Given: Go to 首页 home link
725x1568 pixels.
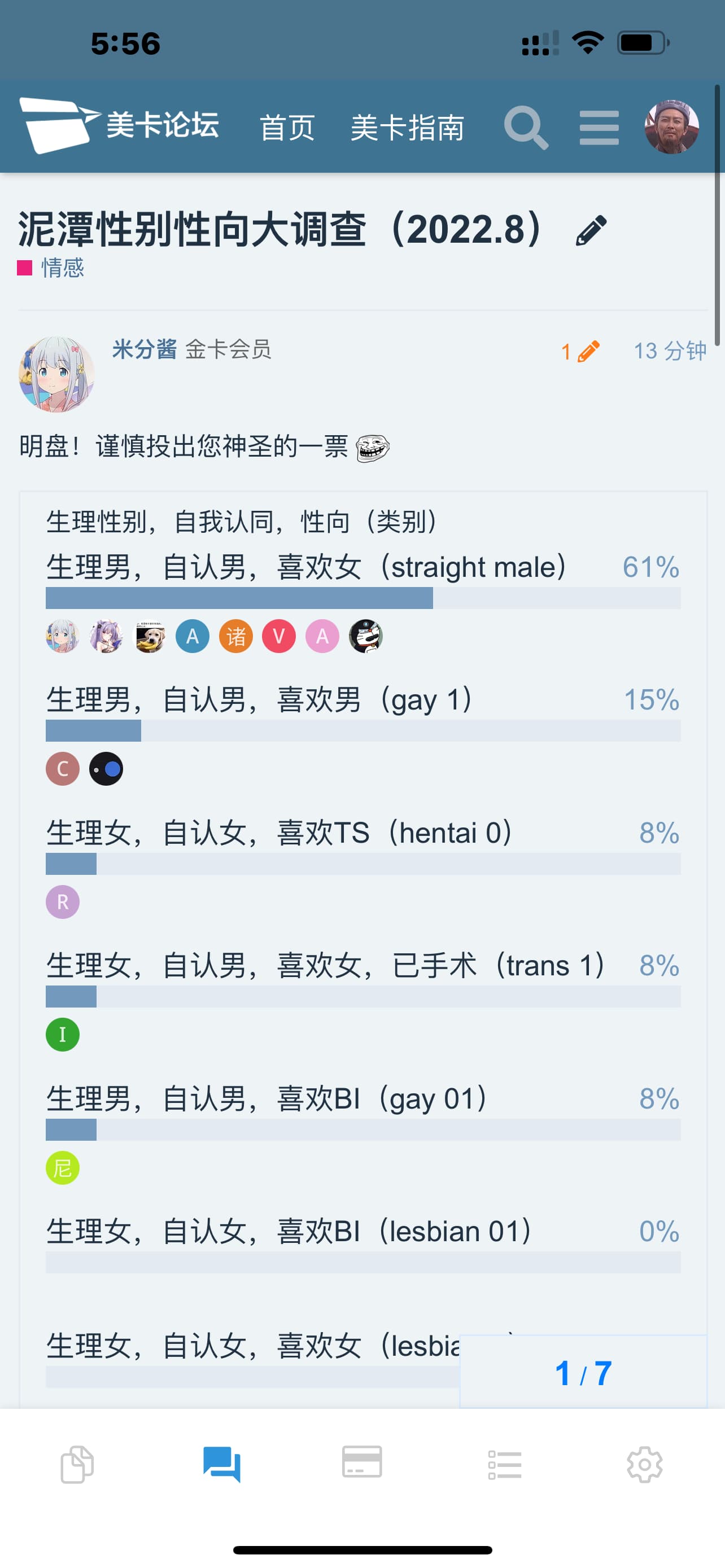Looking at the screenshot, I should tap(287, 128).
